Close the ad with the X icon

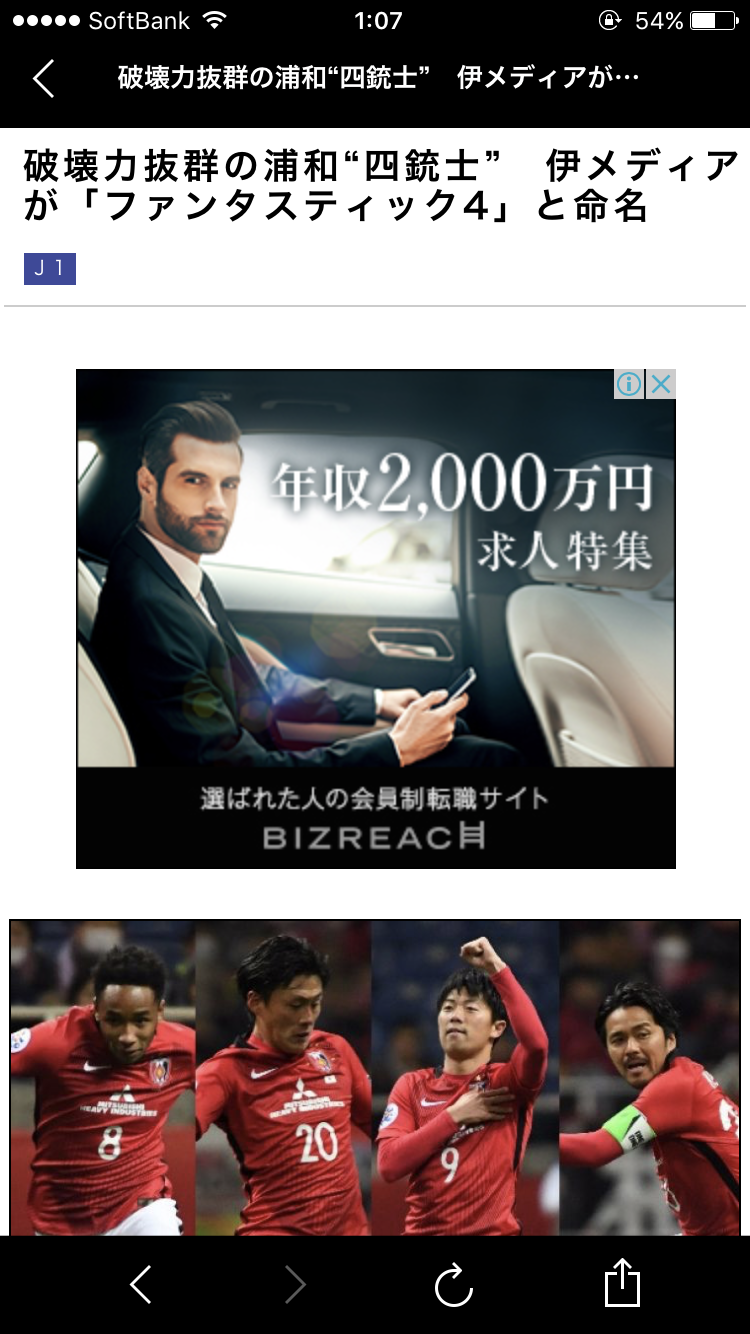(661, 384)
